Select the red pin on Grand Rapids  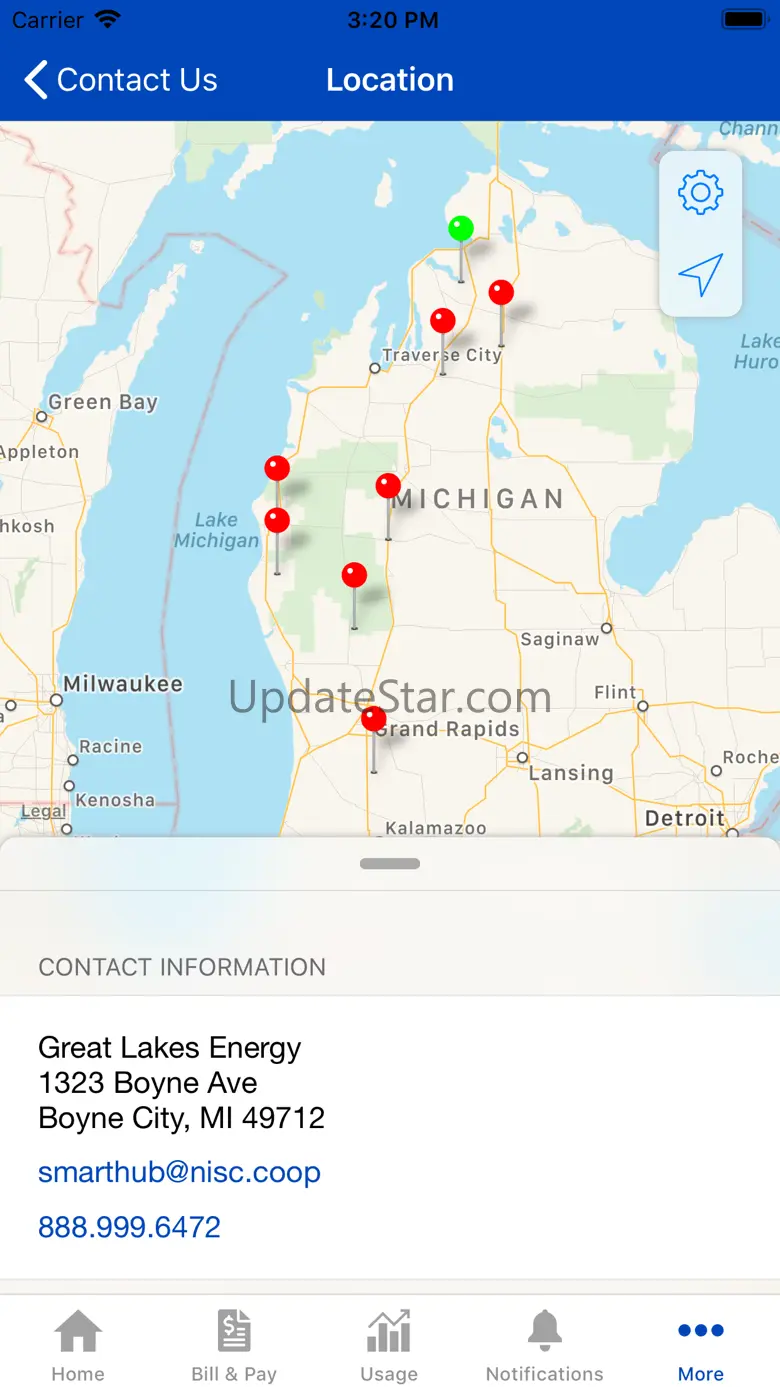tap(373, 719)
